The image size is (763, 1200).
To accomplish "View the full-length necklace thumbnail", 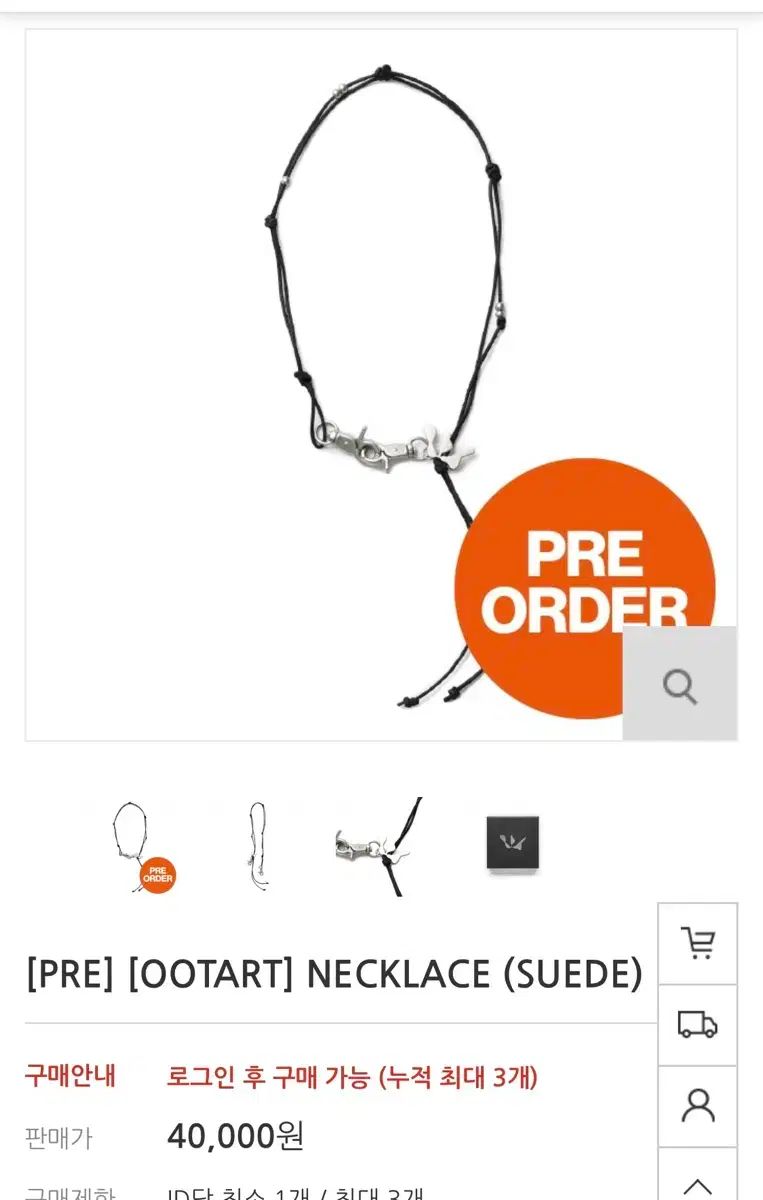I will coord(258,846).
